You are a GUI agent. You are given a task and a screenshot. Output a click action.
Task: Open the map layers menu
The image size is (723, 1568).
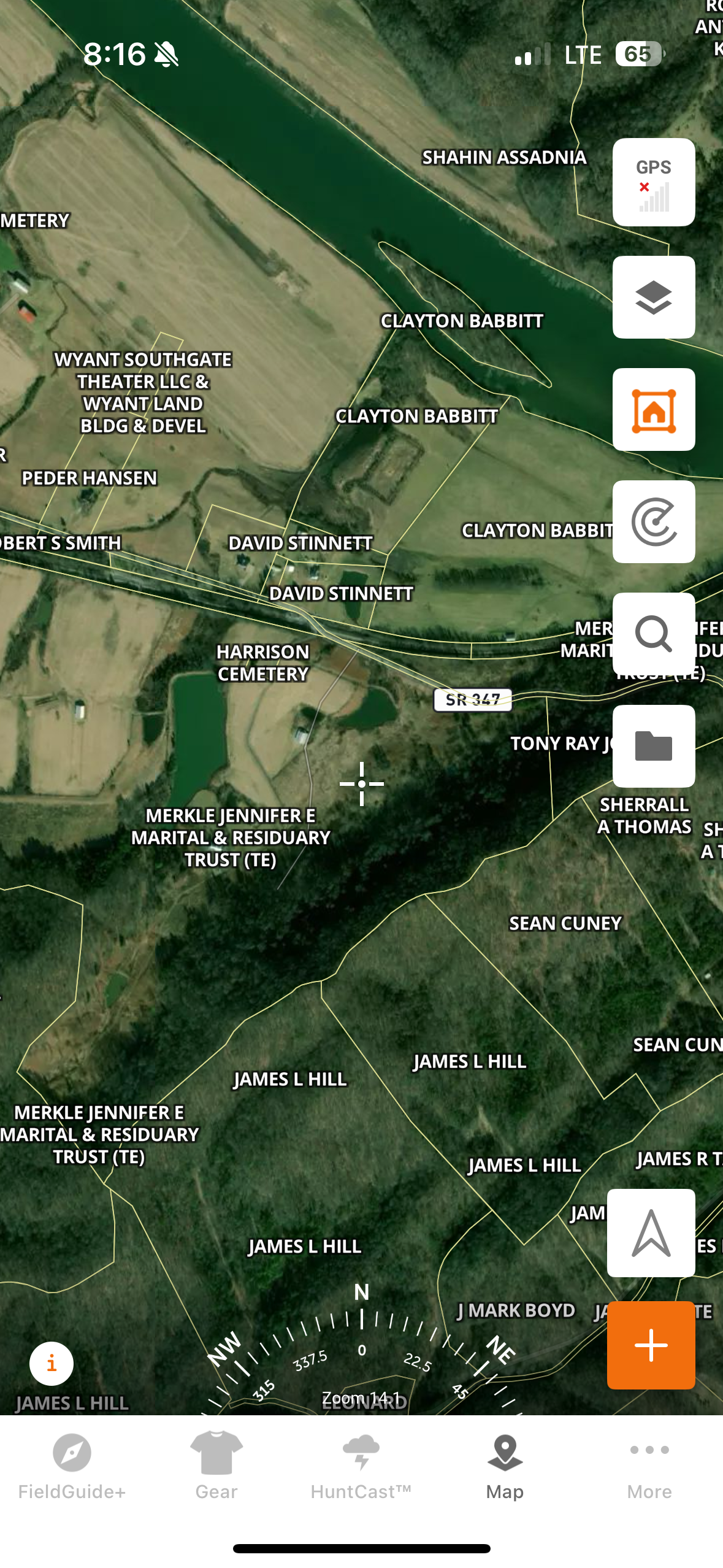coord(653,297)
